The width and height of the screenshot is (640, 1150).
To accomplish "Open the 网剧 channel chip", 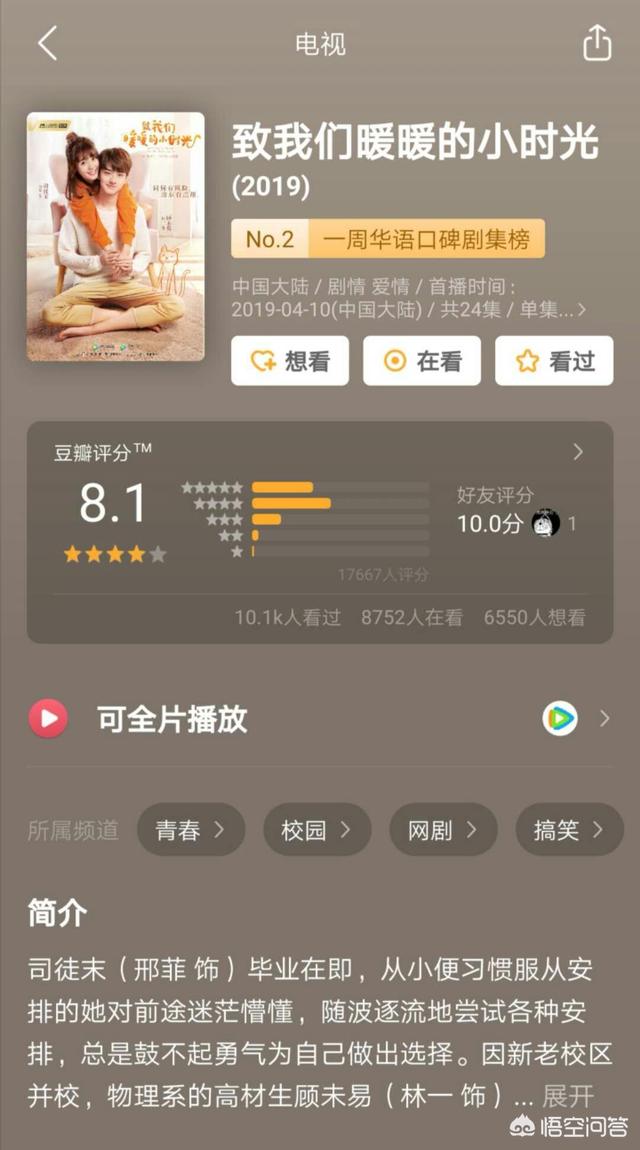I will point(443,829).
